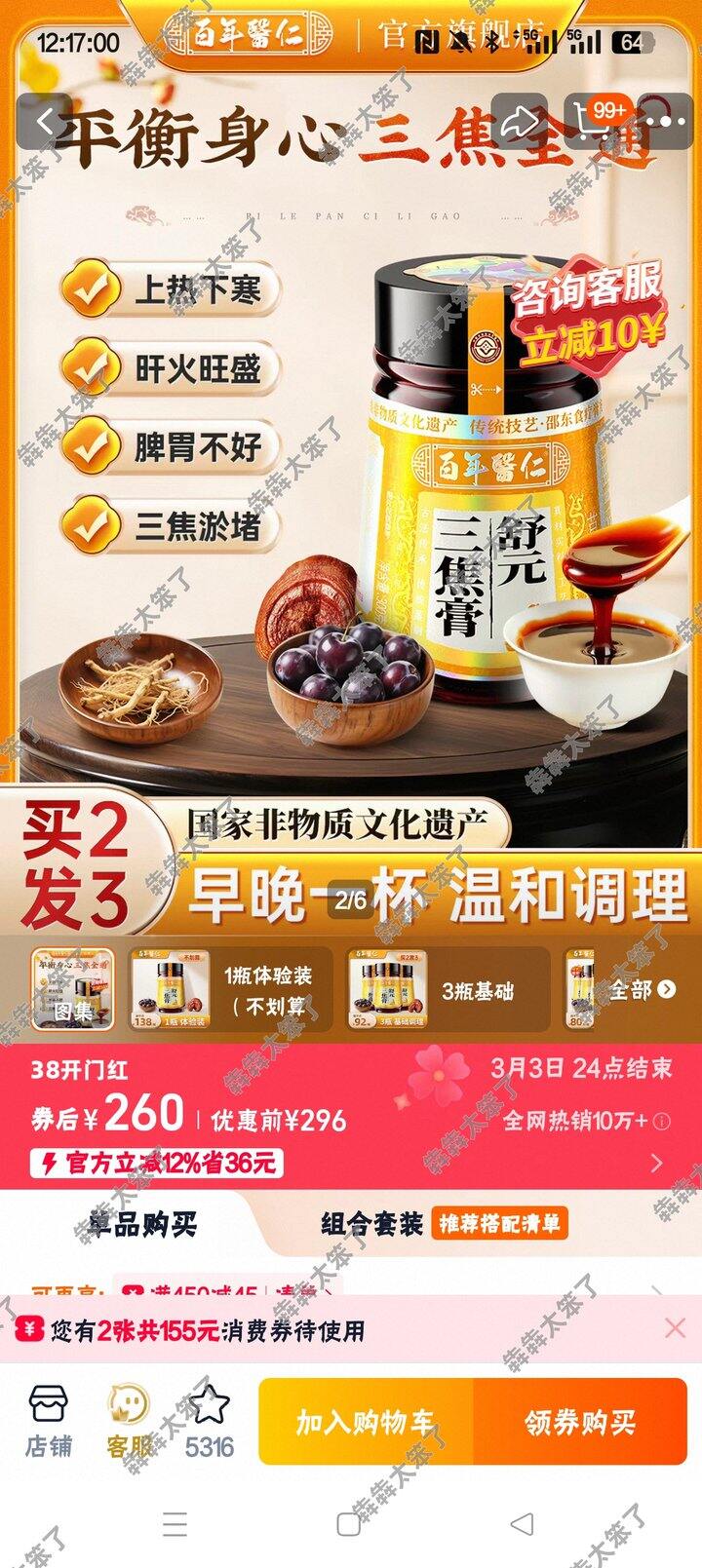Dismiss the 消费券 banner
The image size is (702, 1568).
click(x=674, y=1327)
